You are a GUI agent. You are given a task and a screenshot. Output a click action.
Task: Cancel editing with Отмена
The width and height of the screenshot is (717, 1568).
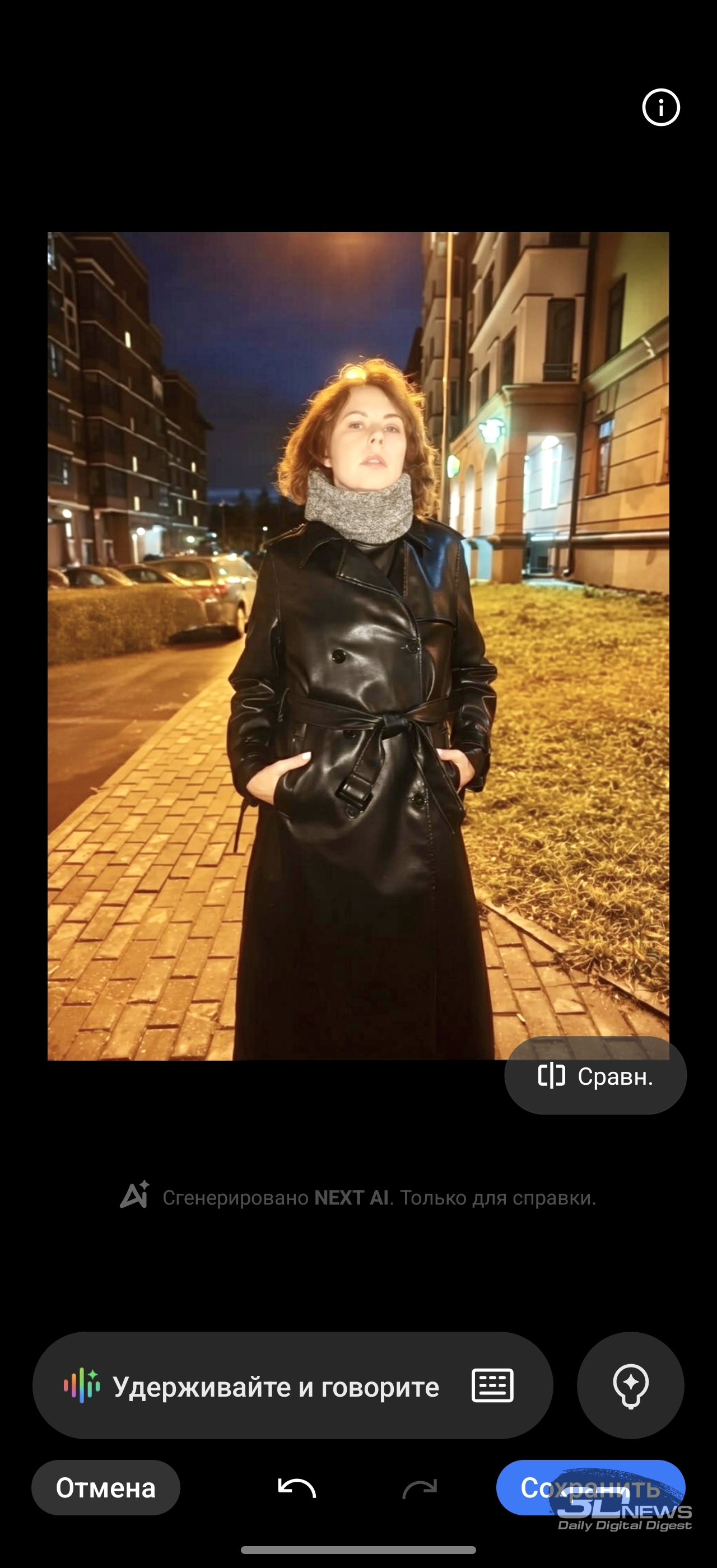(x=105, y=1488)
